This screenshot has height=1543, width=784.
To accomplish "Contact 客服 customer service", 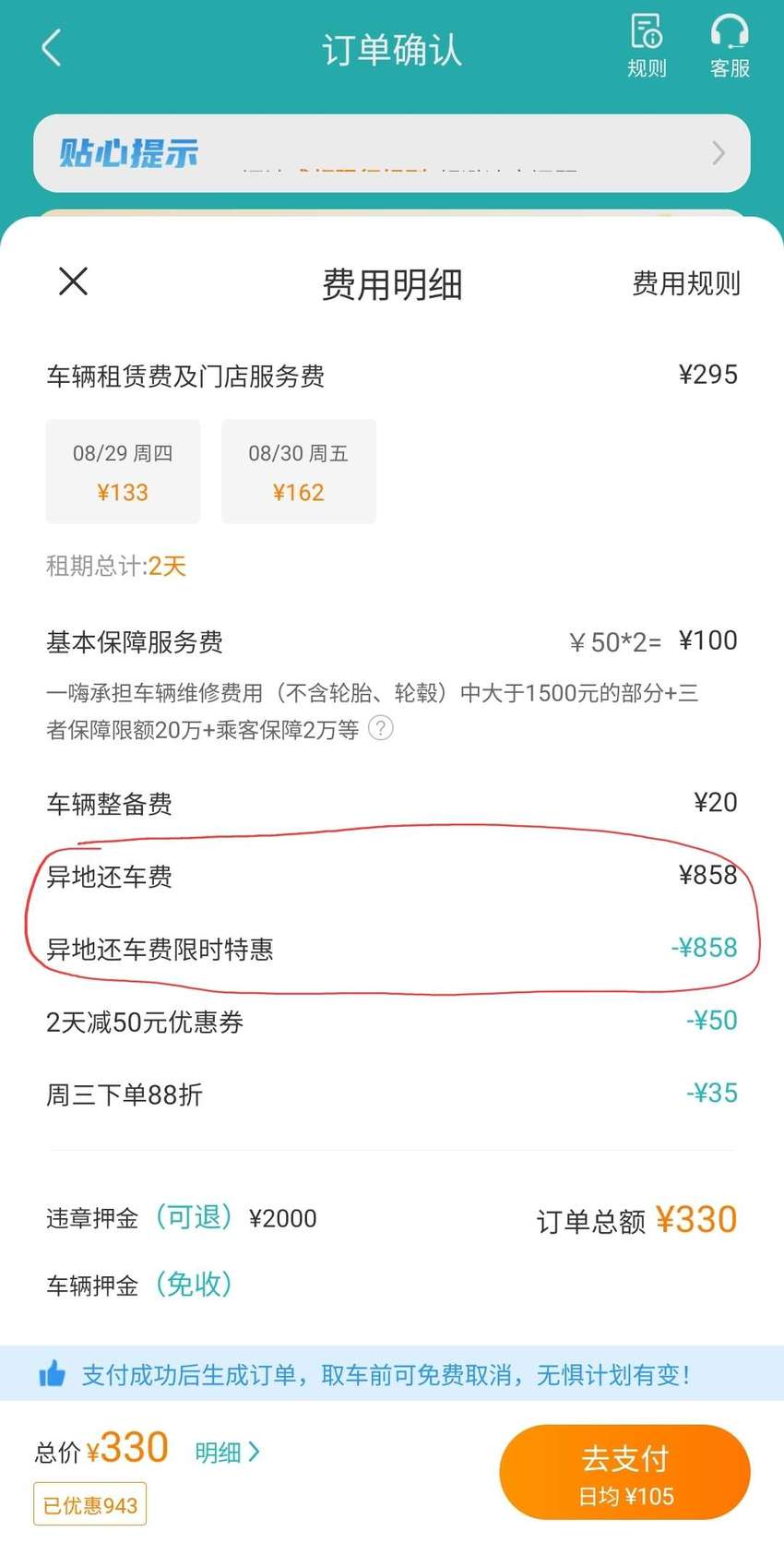I will coord(730,45).
